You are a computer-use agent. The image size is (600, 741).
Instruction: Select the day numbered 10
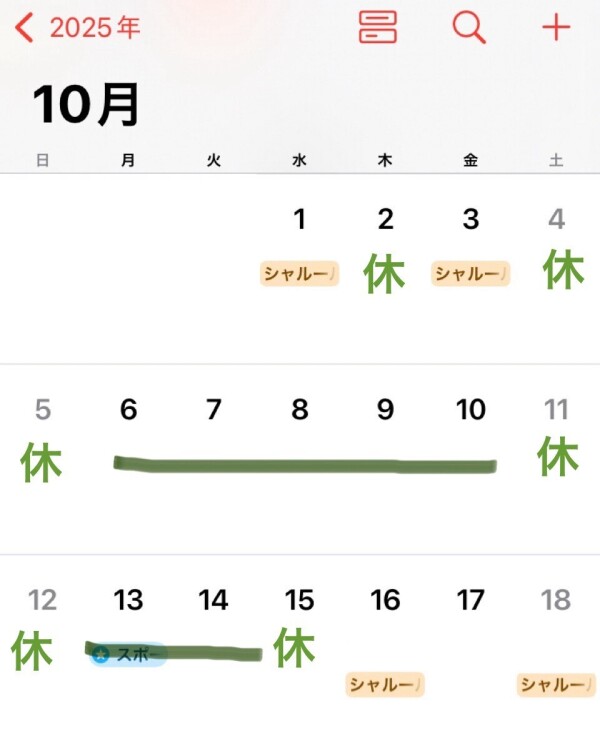point(471,410)
